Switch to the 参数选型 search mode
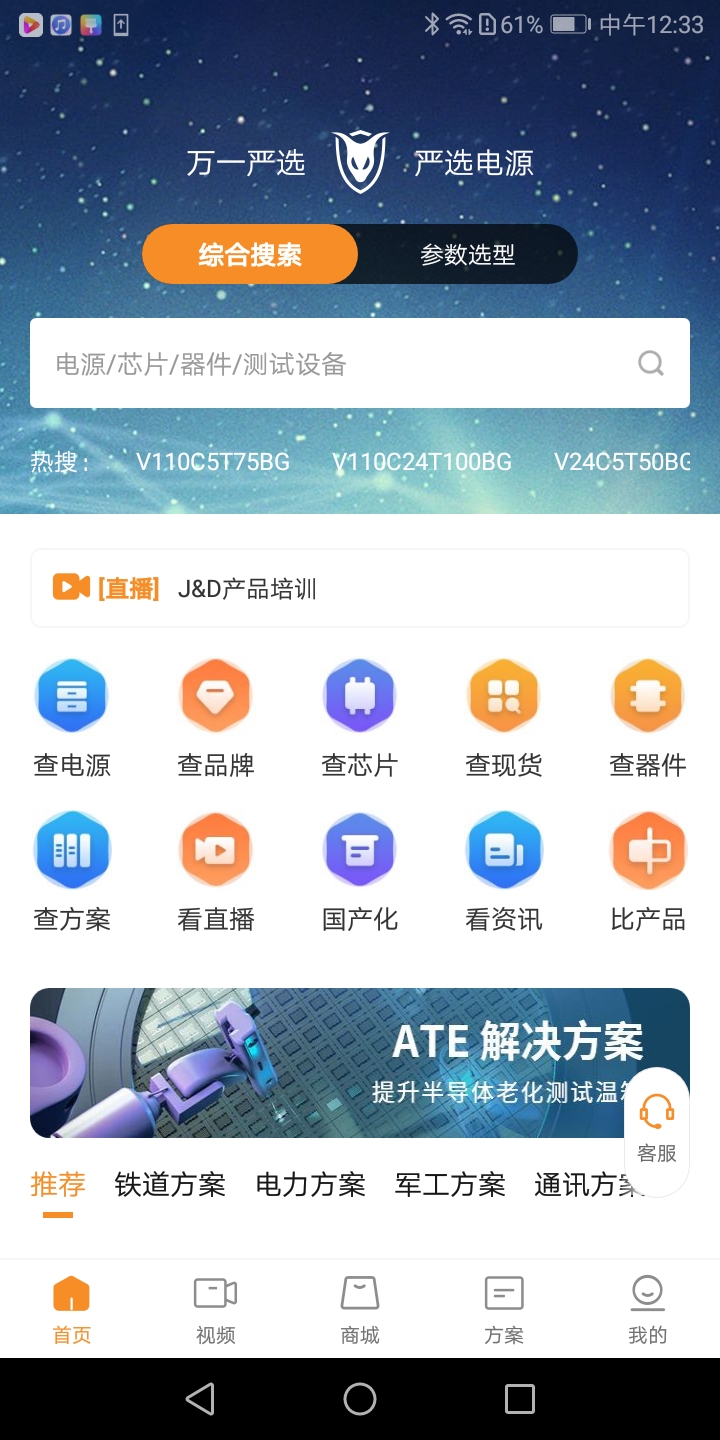The width and height of the screenshot is (720, 1440). tap(468, 254)
